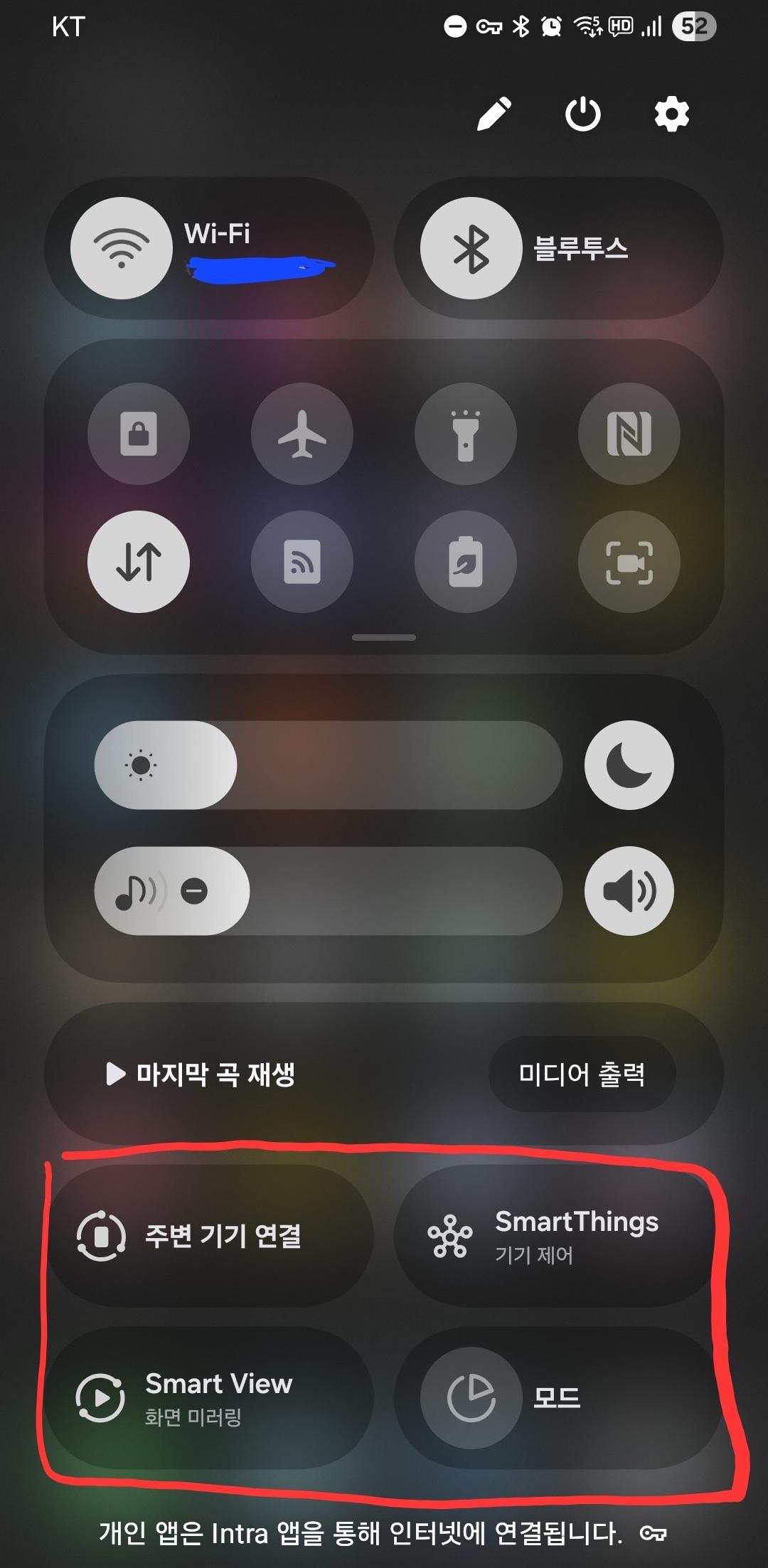This screenshot has height=1568, width=768.
Task: Tap the sound mode speaker button
Action: point(629,890)
